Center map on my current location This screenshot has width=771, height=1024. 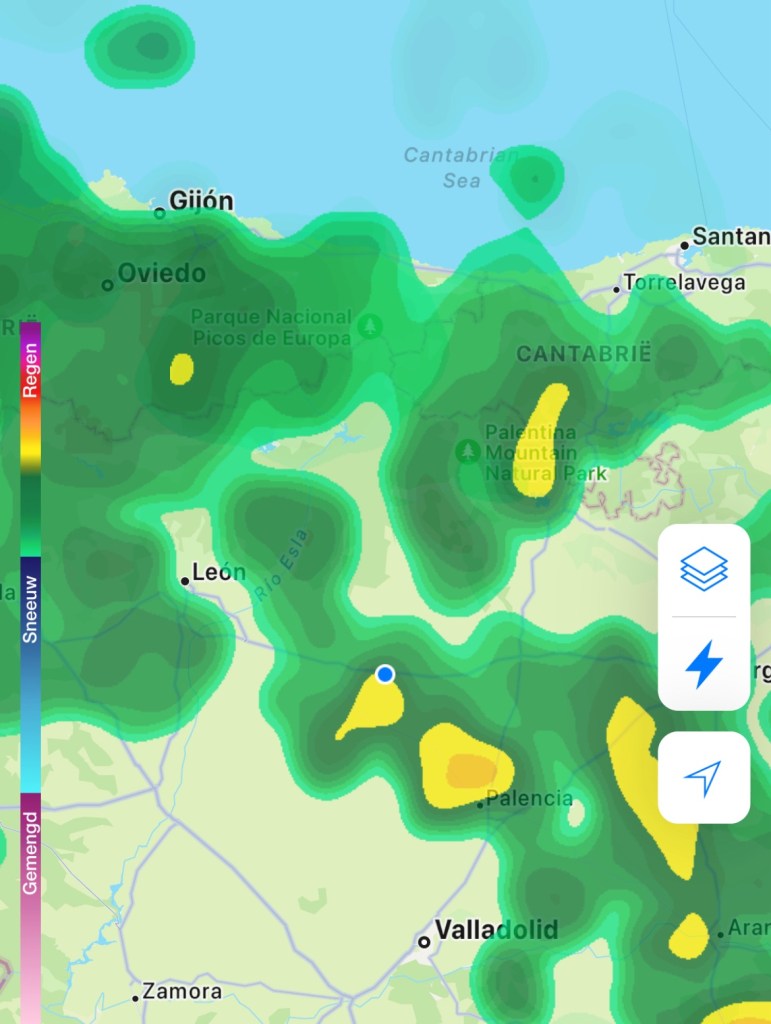coord(703,777)
